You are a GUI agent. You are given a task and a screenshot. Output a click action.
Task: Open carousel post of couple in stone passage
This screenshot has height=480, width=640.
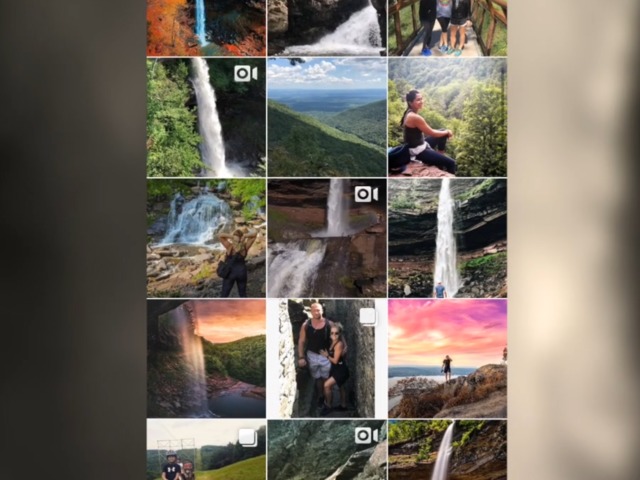326,358
